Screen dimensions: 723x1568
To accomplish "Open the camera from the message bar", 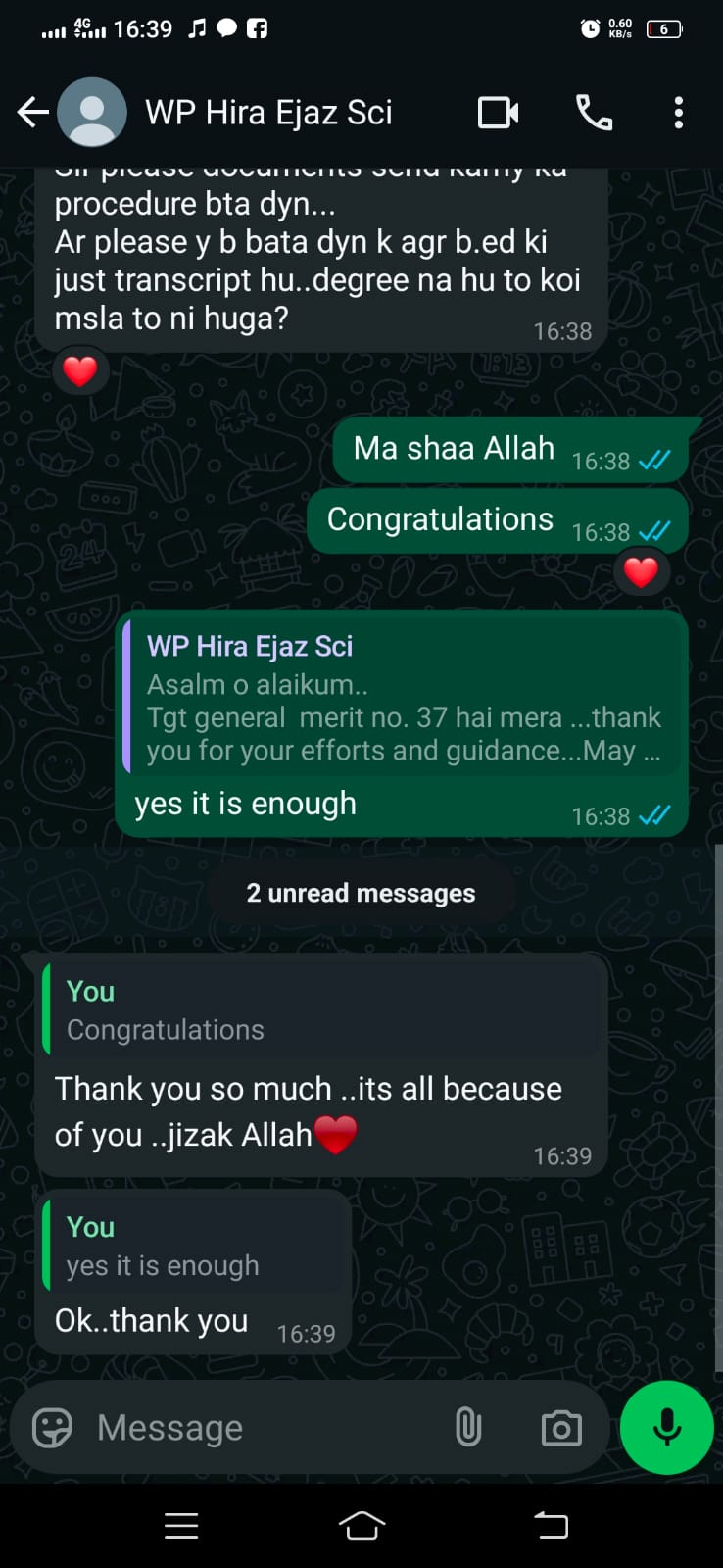I will (x=561, y=1428).
